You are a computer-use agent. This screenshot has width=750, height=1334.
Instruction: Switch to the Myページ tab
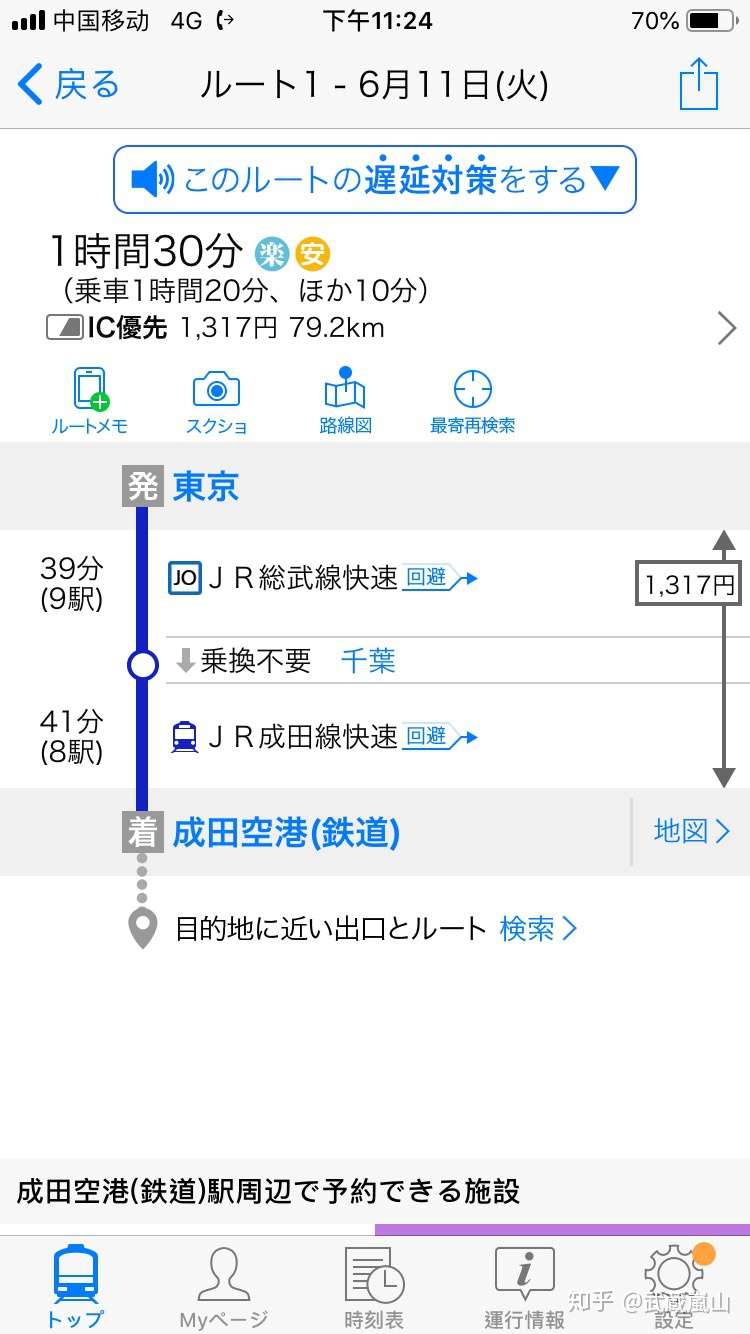pos(224,1287)
